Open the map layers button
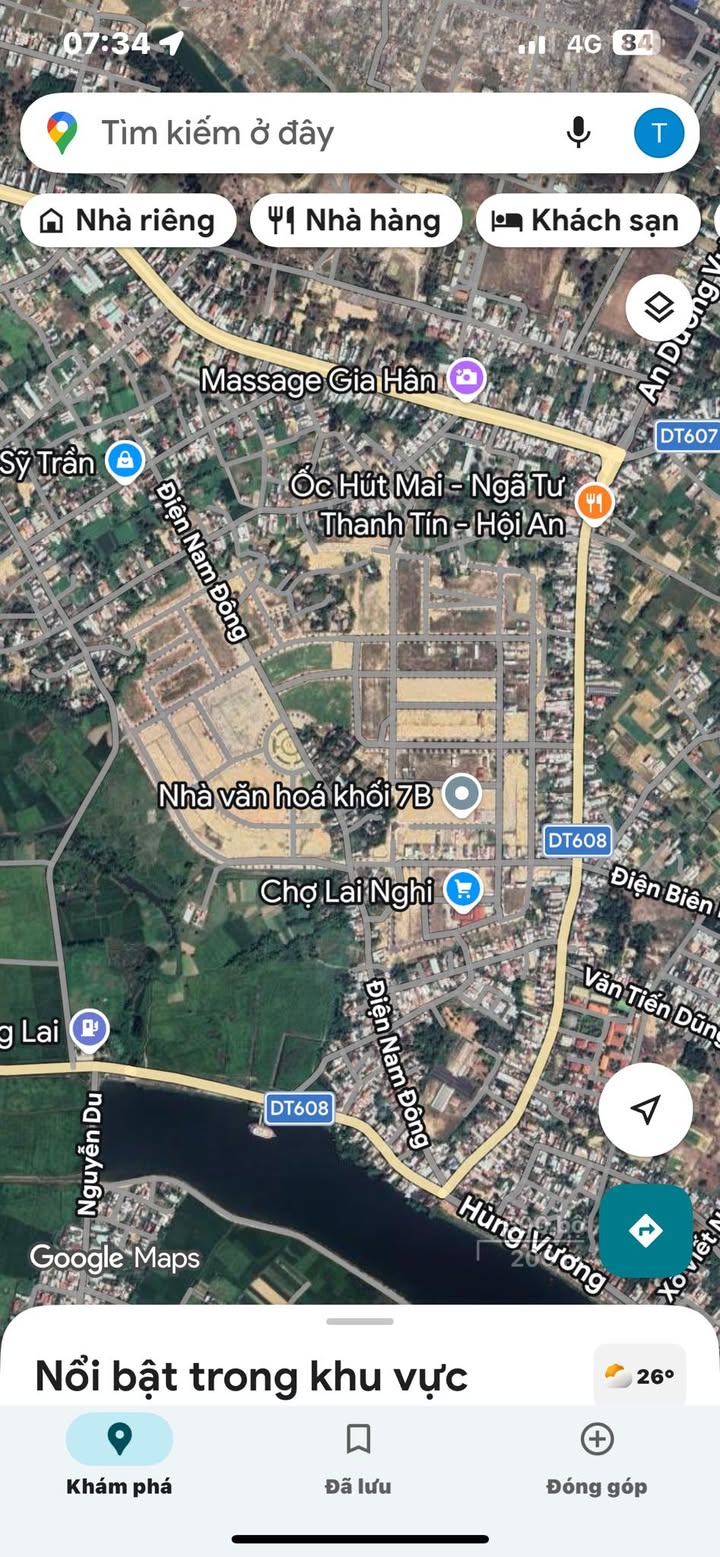The width and height of the screenshot is (720, 1557). (x=659, y=307)
